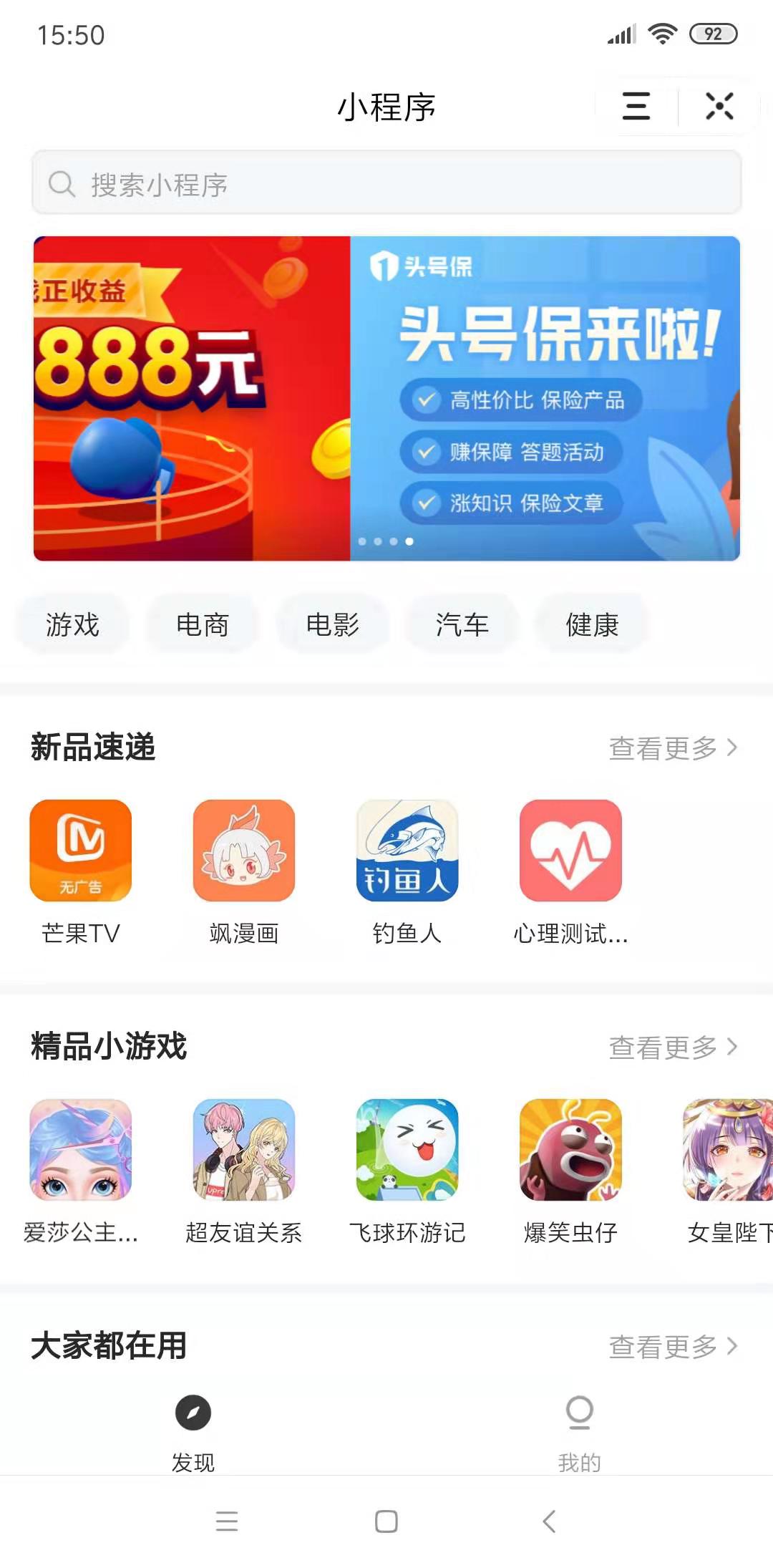Open 查看更多 next to 大家都在用
This screenshot has height=1568, width=773.
coord(671,1346)
